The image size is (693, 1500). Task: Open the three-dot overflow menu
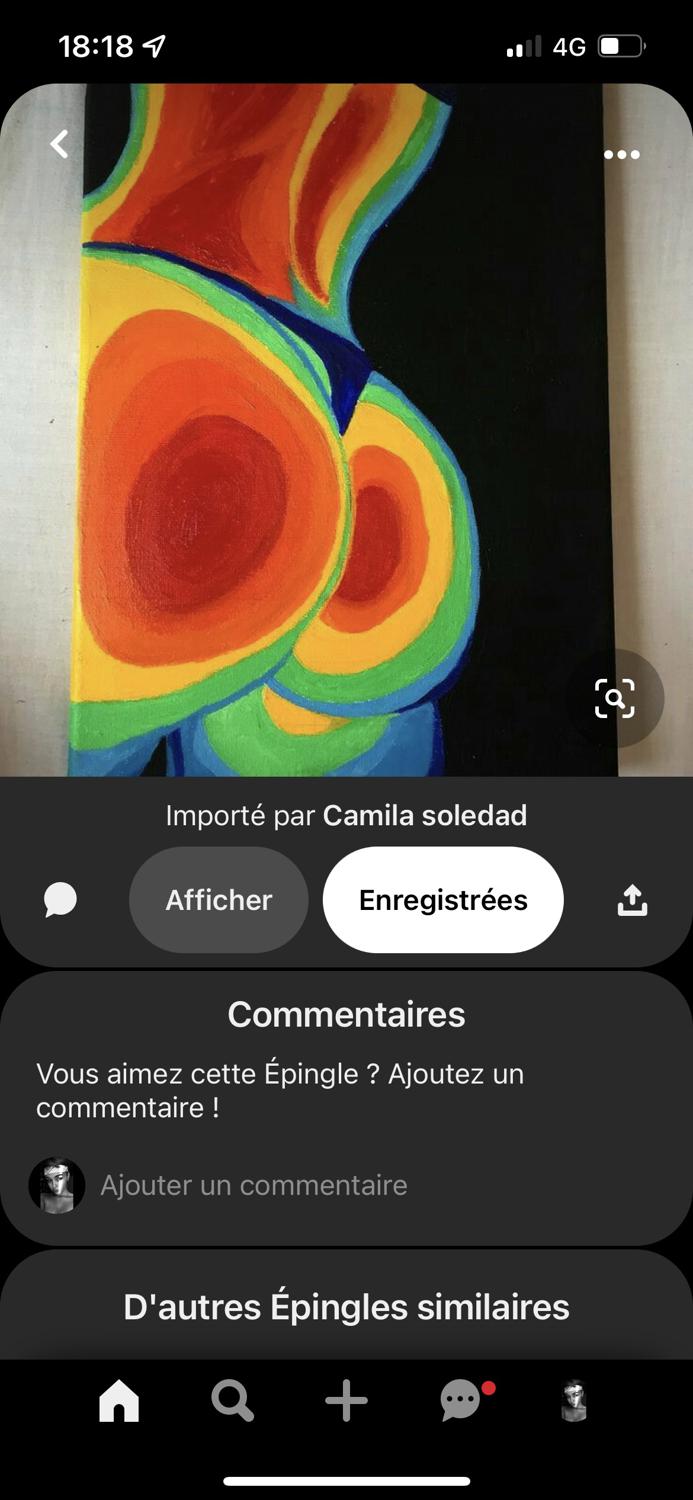[x=621, y=154]
